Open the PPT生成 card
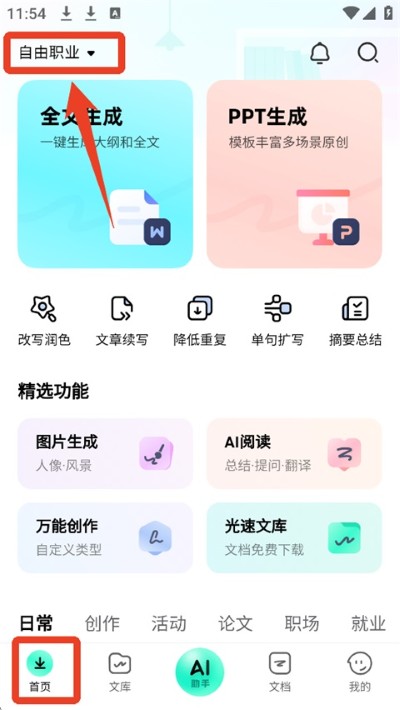The width and height of the screenshot is (400, 710). pos(294,174)
